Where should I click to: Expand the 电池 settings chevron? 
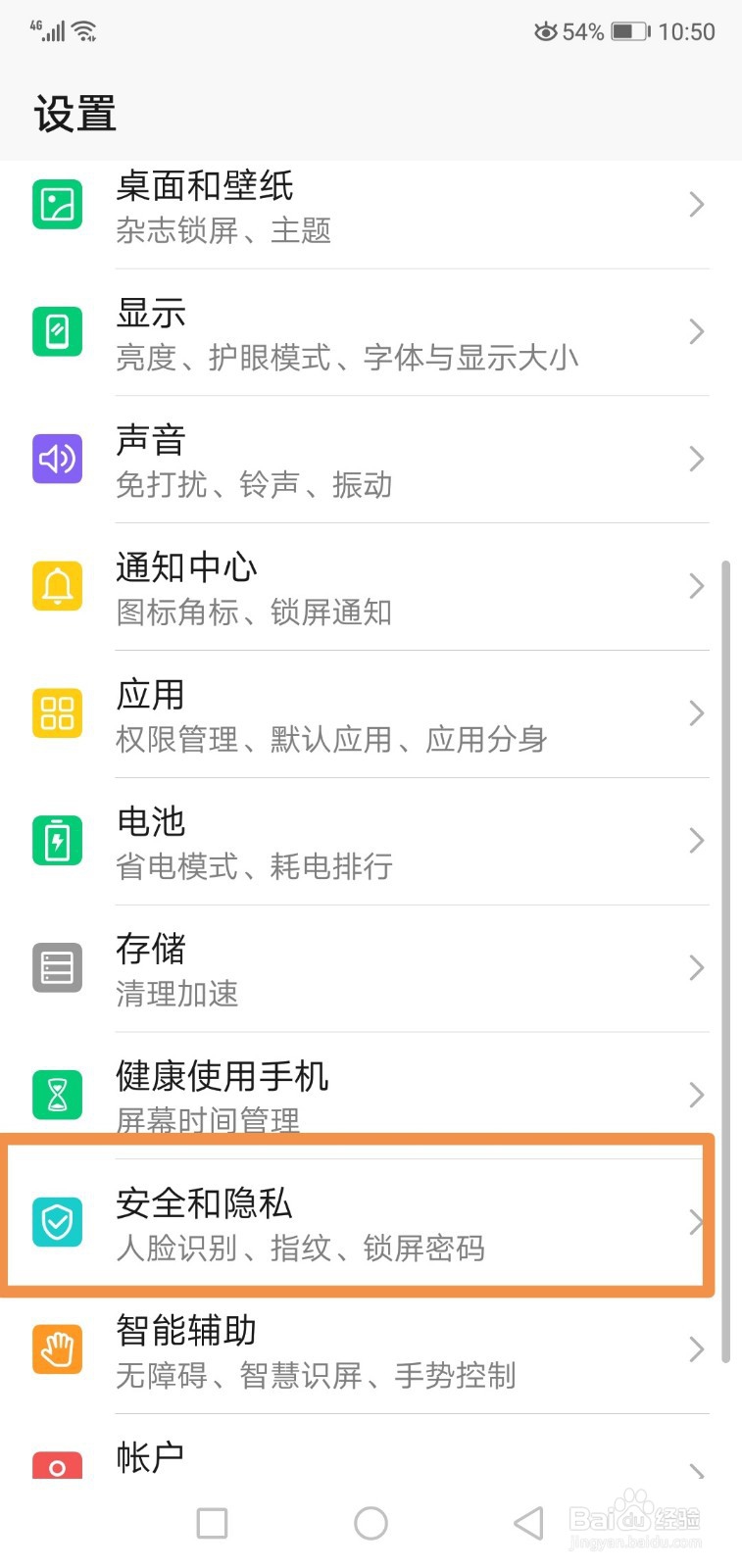tap(696, 840)
